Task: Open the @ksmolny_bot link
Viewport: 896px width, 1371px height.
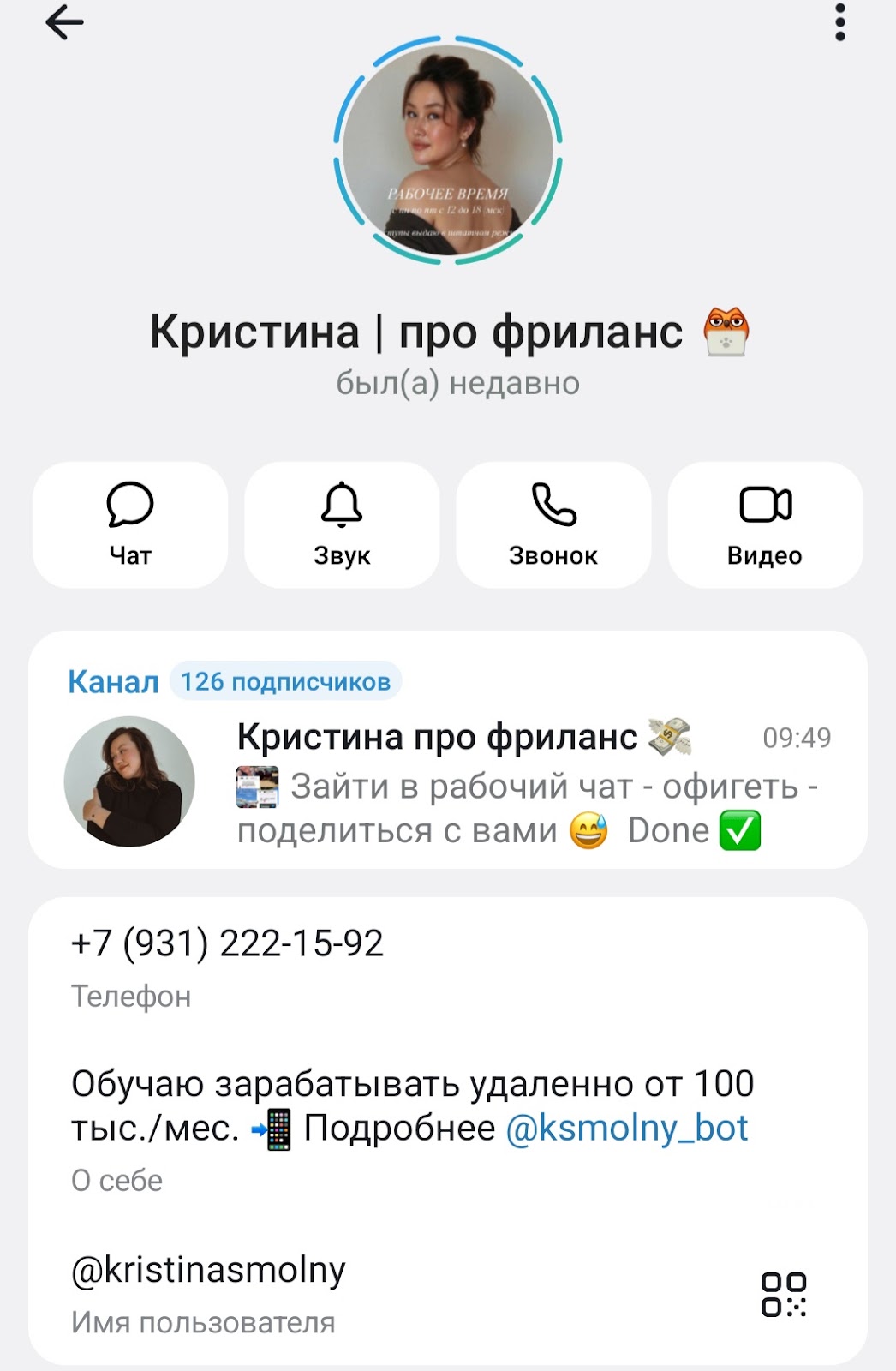Action: click(627, 1129)
